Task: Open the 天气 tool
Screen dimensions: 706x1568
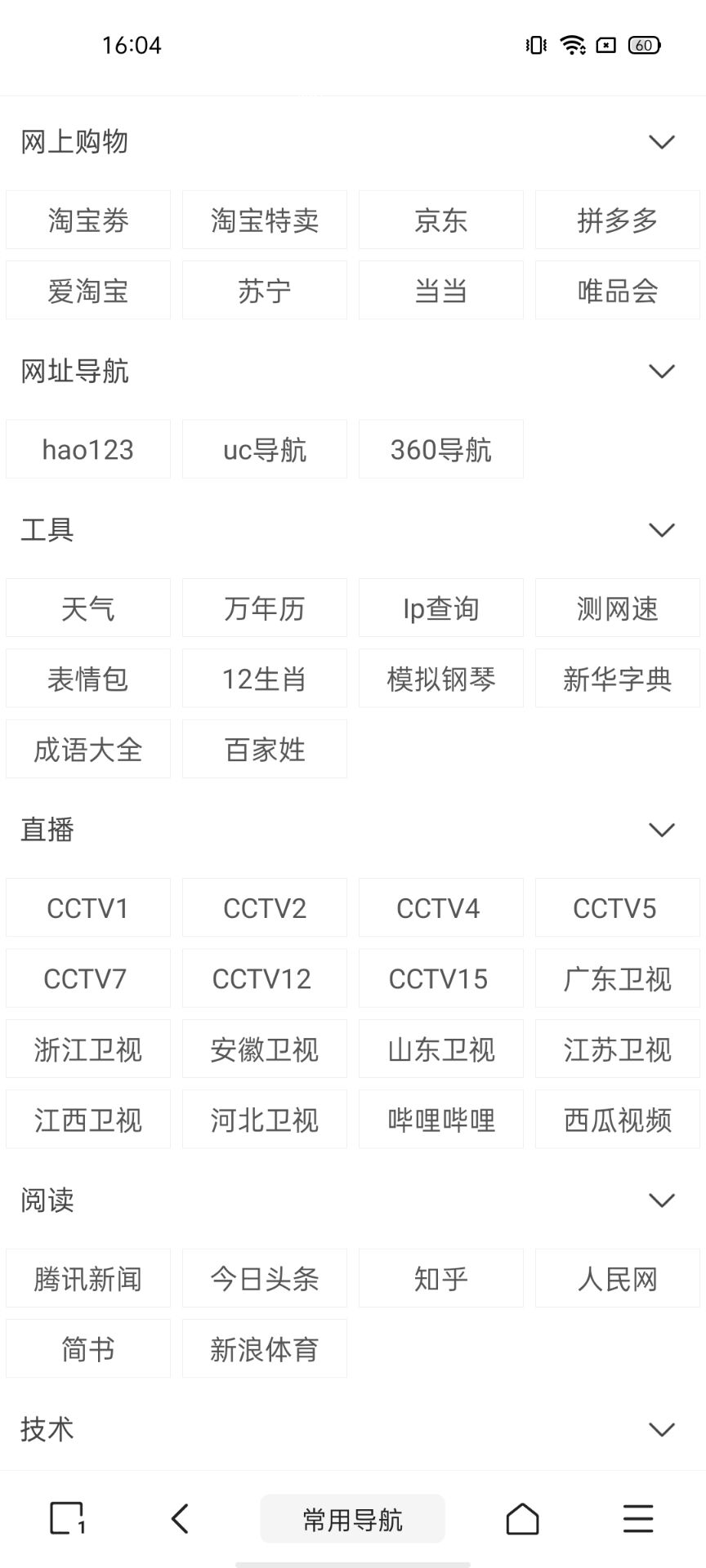Action: (88, 608)
